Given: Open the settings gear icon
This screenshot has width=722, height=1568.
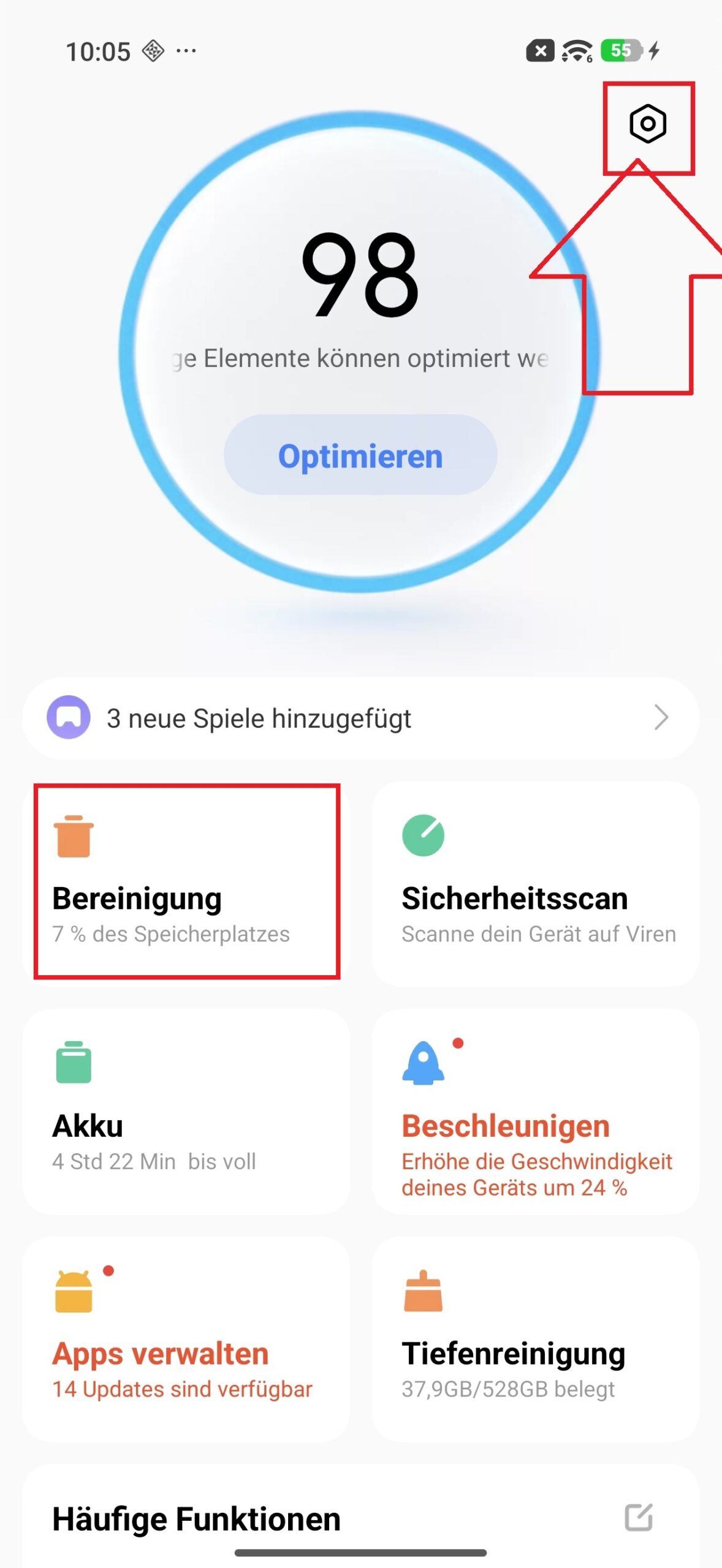Looking at the screenshot, I should (647, 124).
